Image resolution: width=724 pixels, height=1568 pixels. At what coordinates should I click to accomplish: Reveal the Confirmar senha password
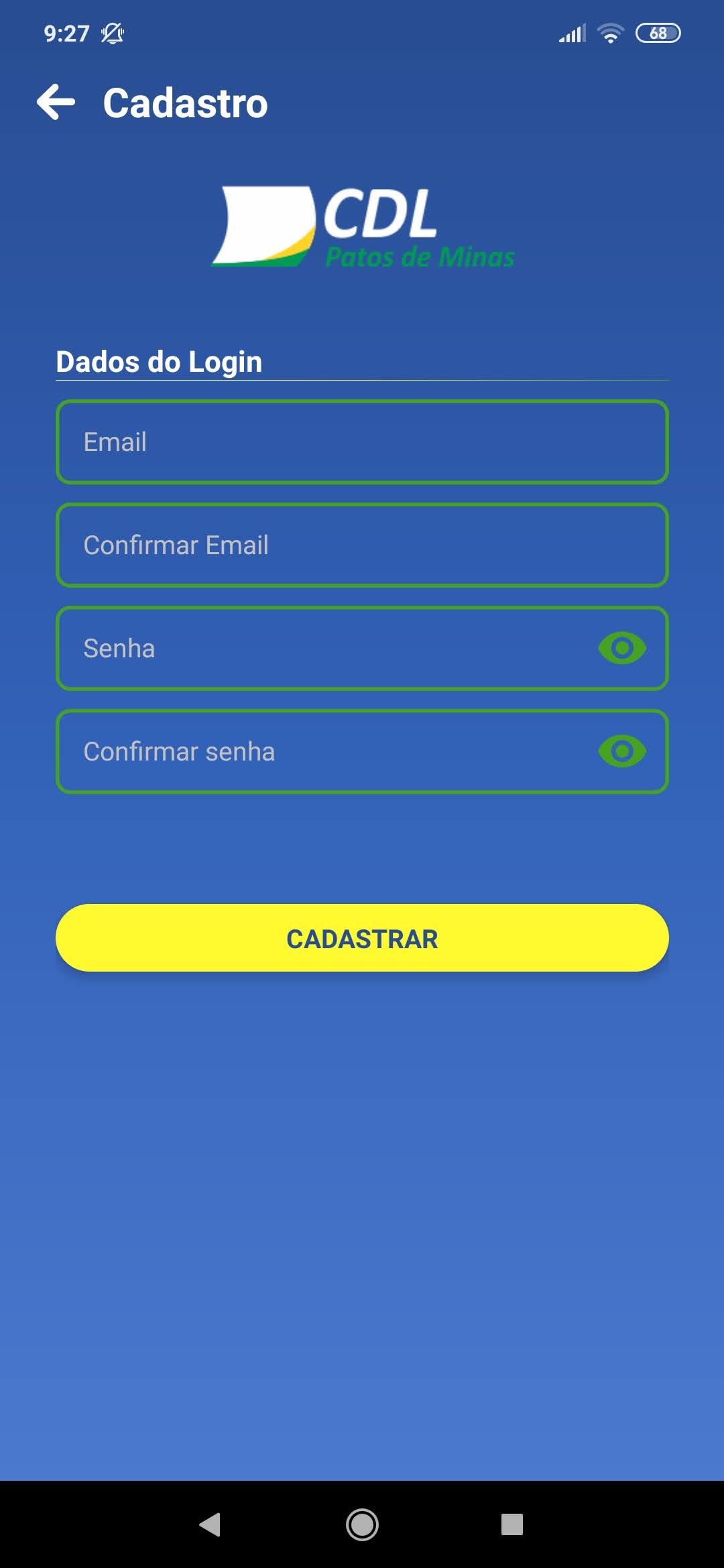click(x=621, y=752)
